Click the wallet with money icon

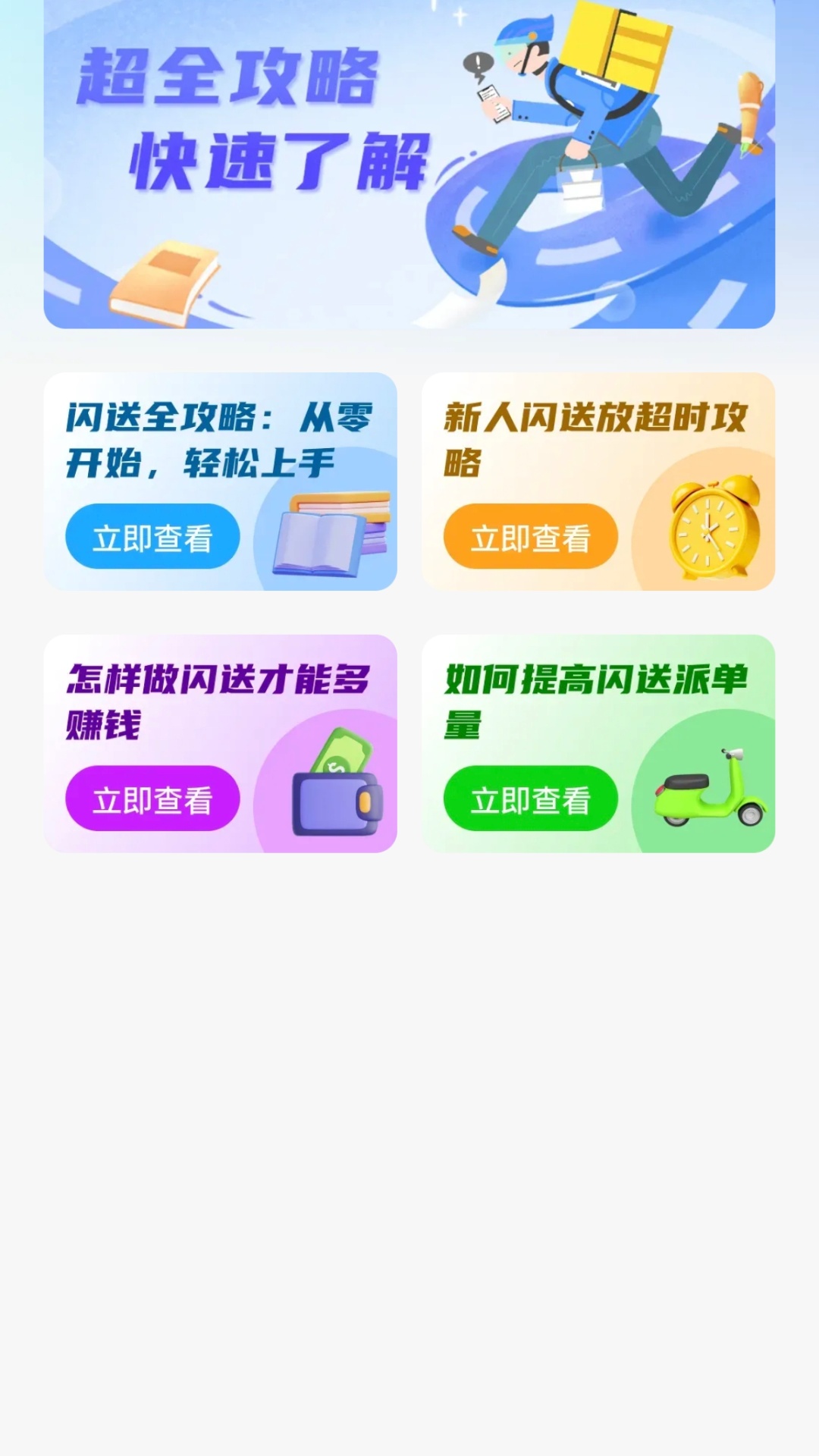[336, 789]
